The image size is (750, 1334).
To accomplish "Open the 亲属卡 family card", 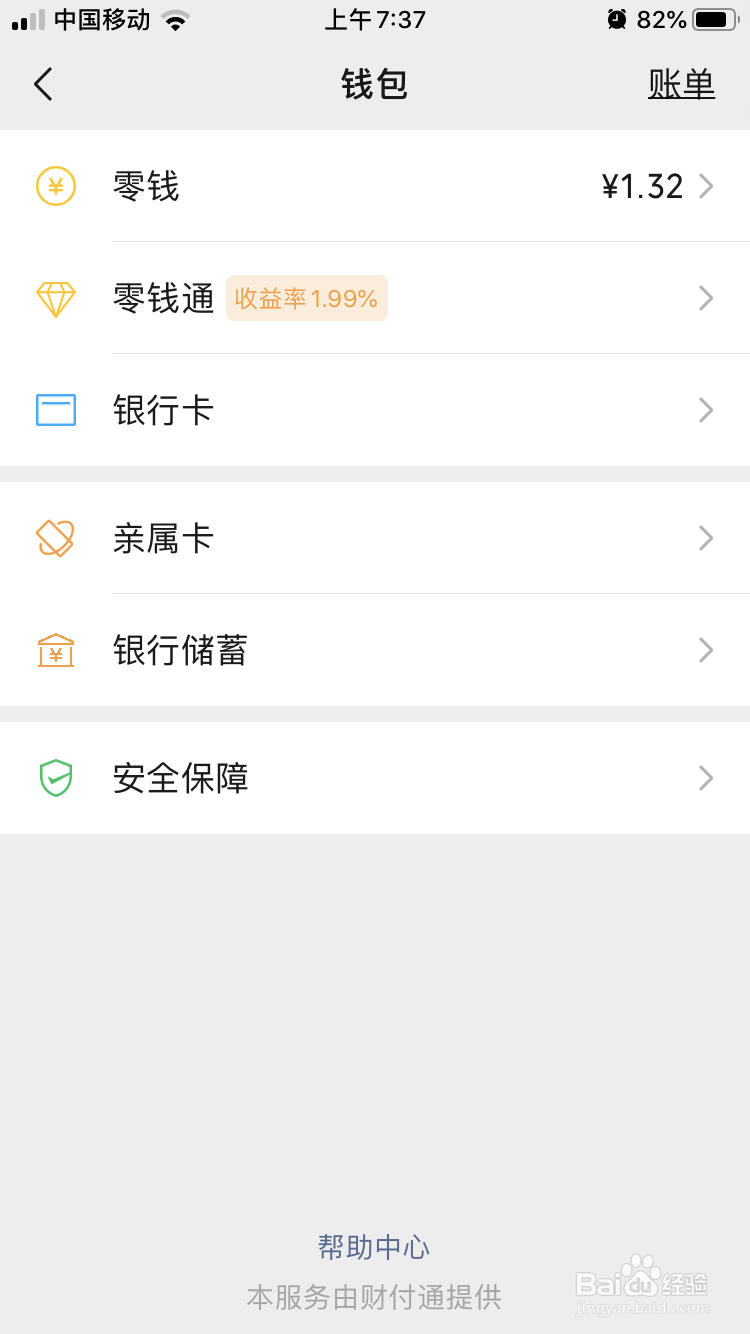I will [375, 538].
